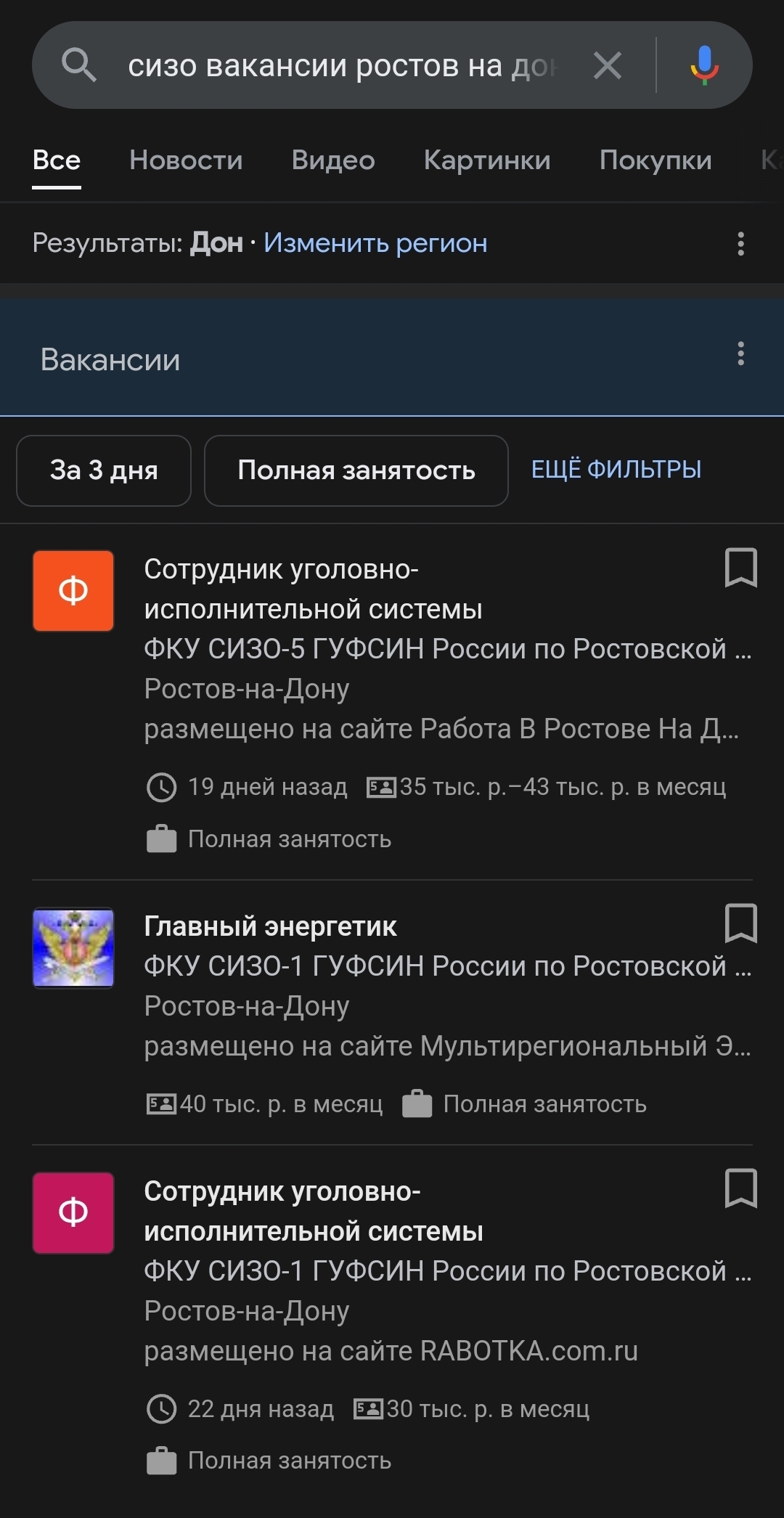Viewport: 784px width, 1518px height.
Task: Open the overflow menu next to Результаты
Action: click(740, 244)
